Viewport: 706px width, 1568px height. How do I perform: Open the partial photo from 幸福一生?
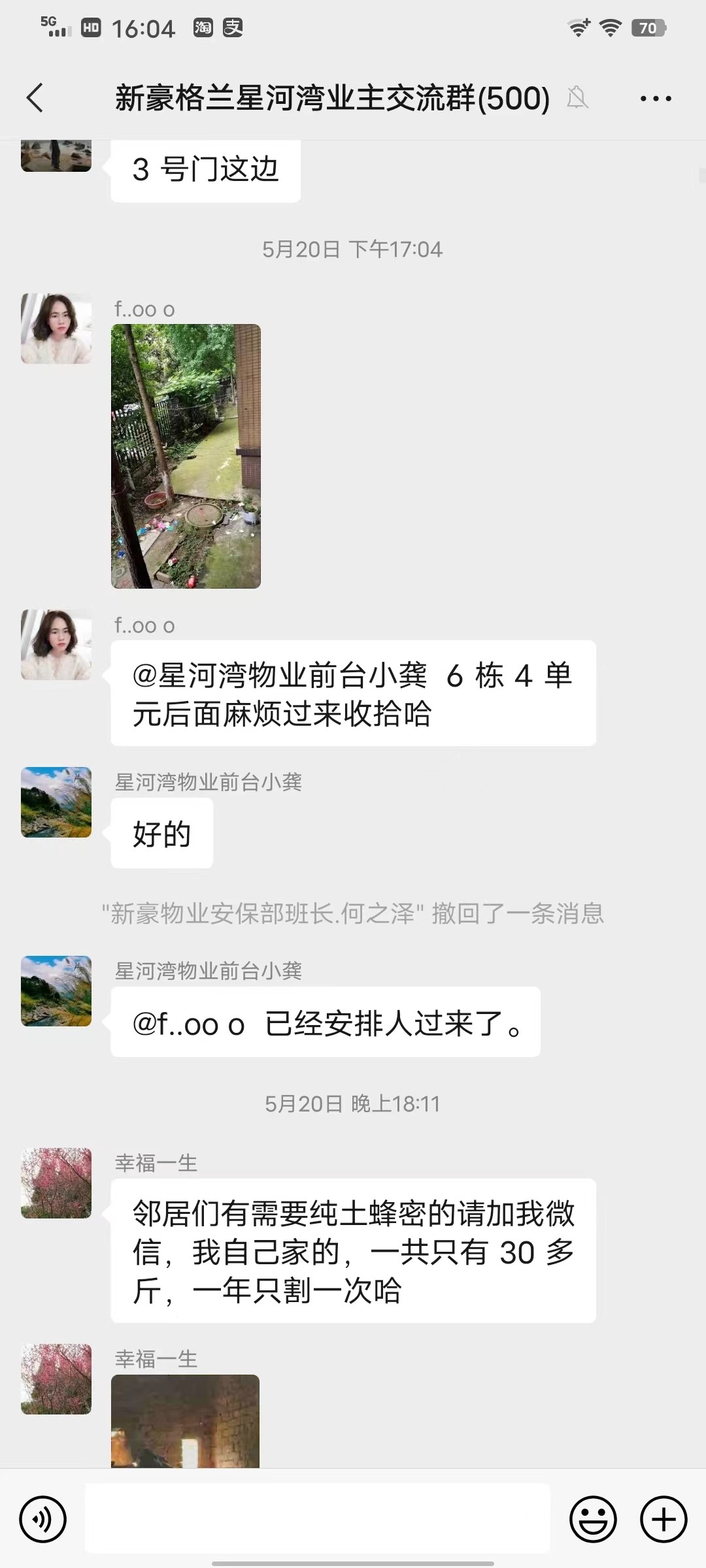coord(185,1420)
